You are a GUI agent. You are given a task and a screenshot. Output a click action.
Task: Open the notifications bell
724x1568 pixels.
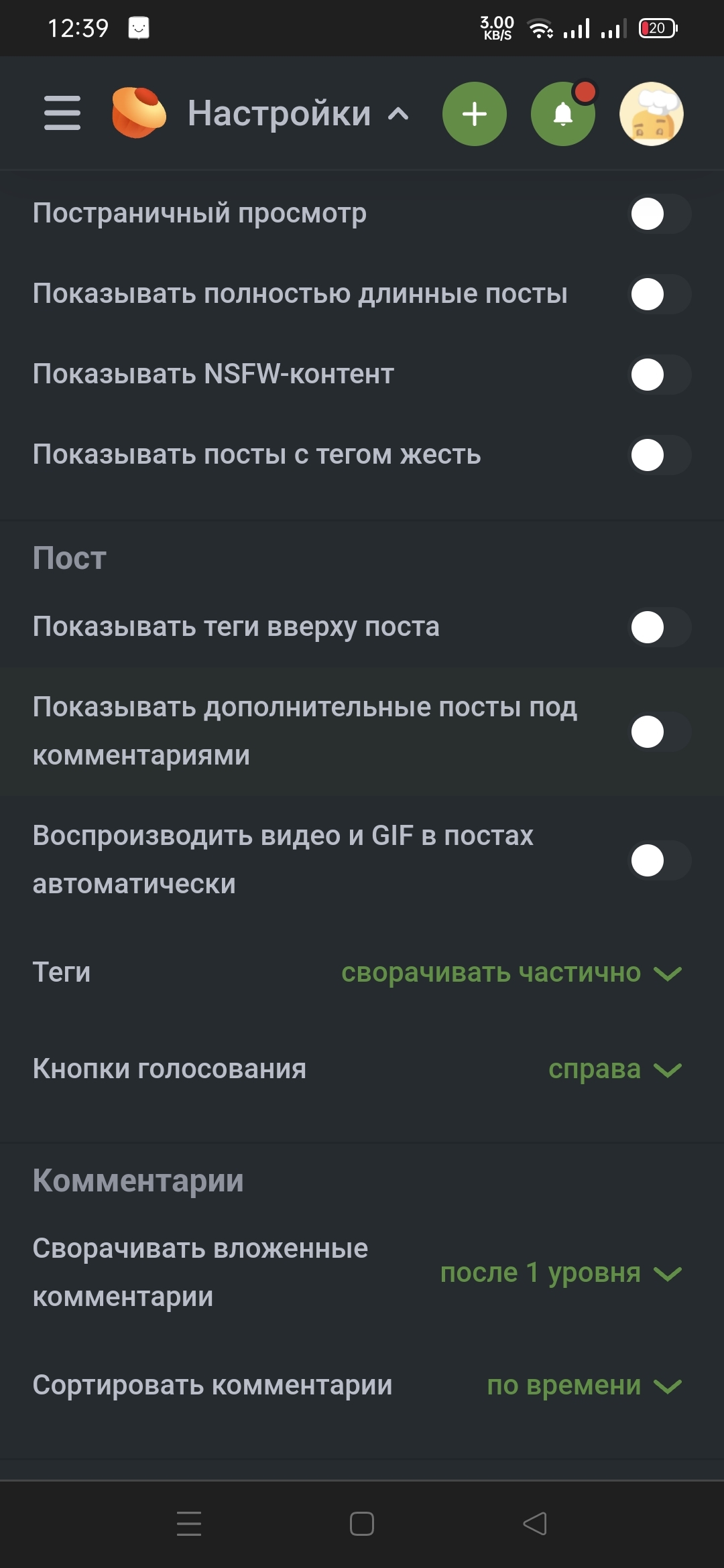562,114
